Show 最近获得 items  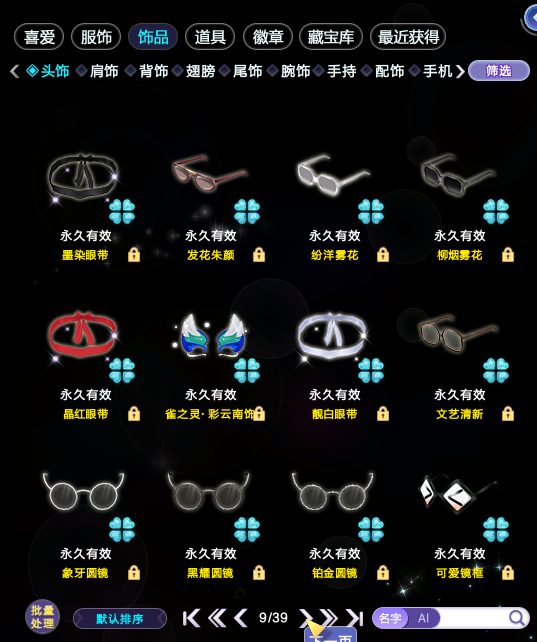[408, 37]
